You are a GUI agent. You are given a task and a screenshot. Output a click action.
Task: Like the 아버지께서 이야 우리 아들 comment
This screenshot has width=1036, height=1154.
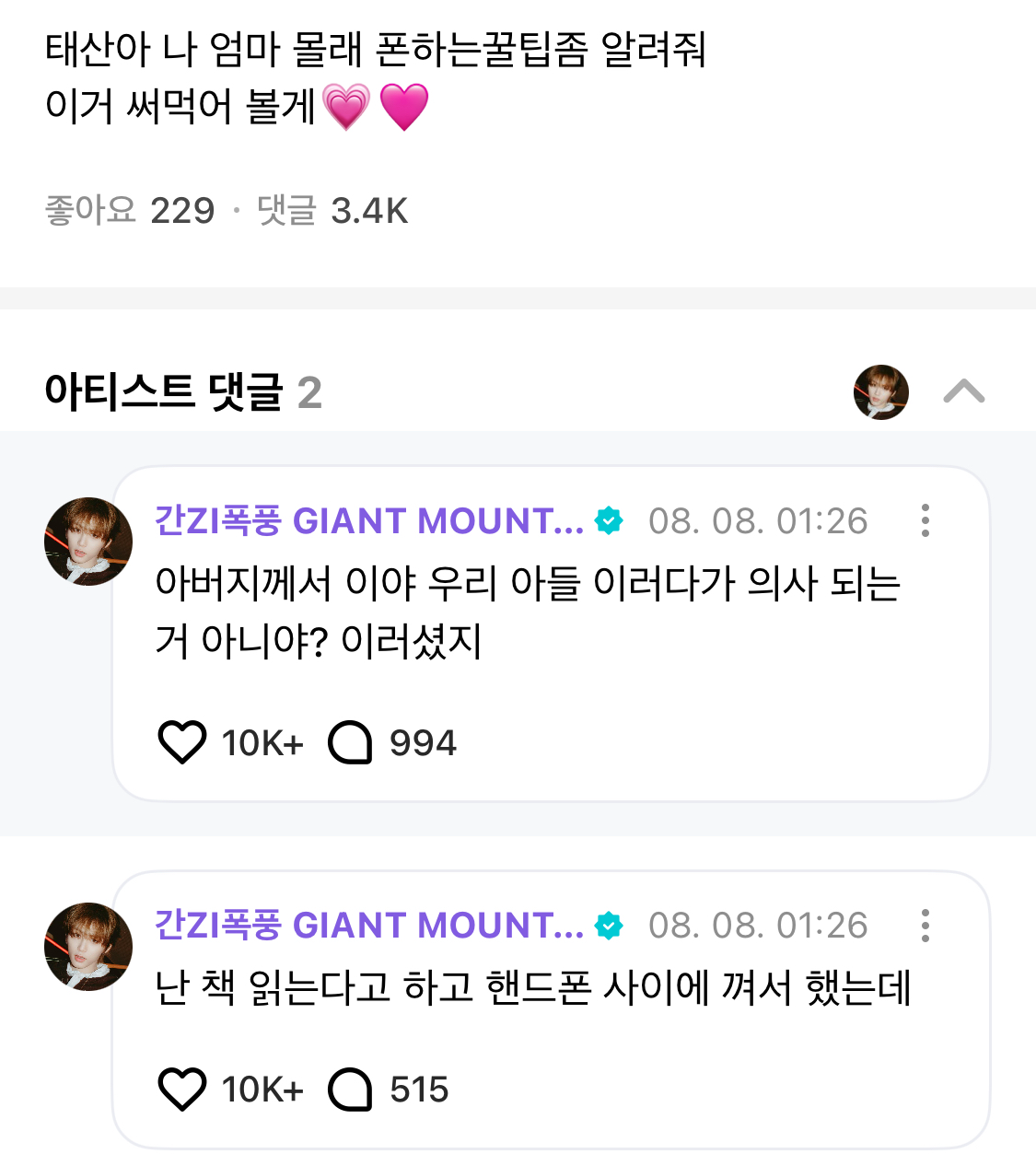click(182, 742)
